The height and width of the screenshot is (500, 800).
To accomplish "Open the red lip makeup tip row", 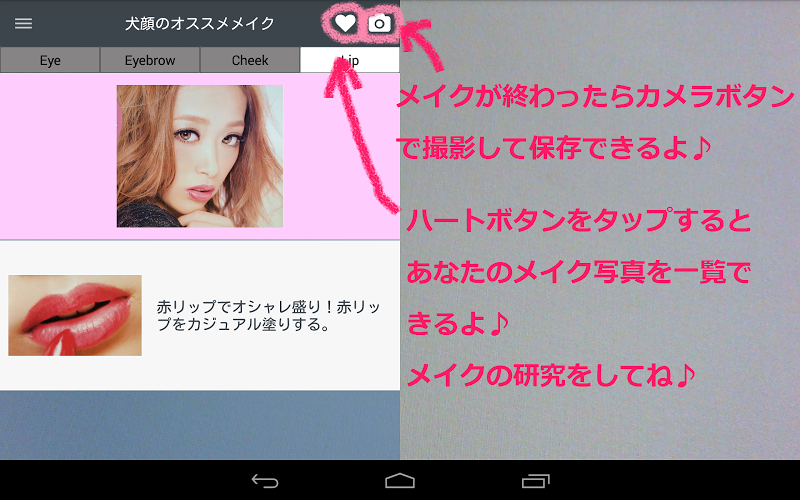I will click(200, 316).
